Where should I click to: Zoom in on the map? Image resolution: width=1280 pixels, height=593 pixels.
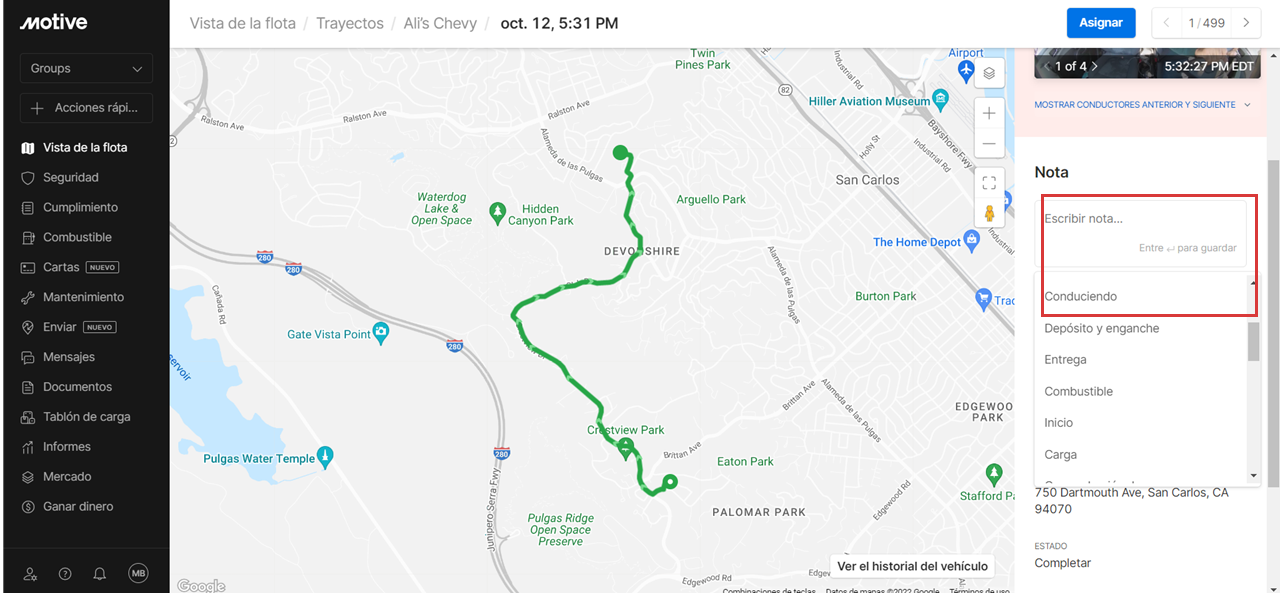point(988,113)
